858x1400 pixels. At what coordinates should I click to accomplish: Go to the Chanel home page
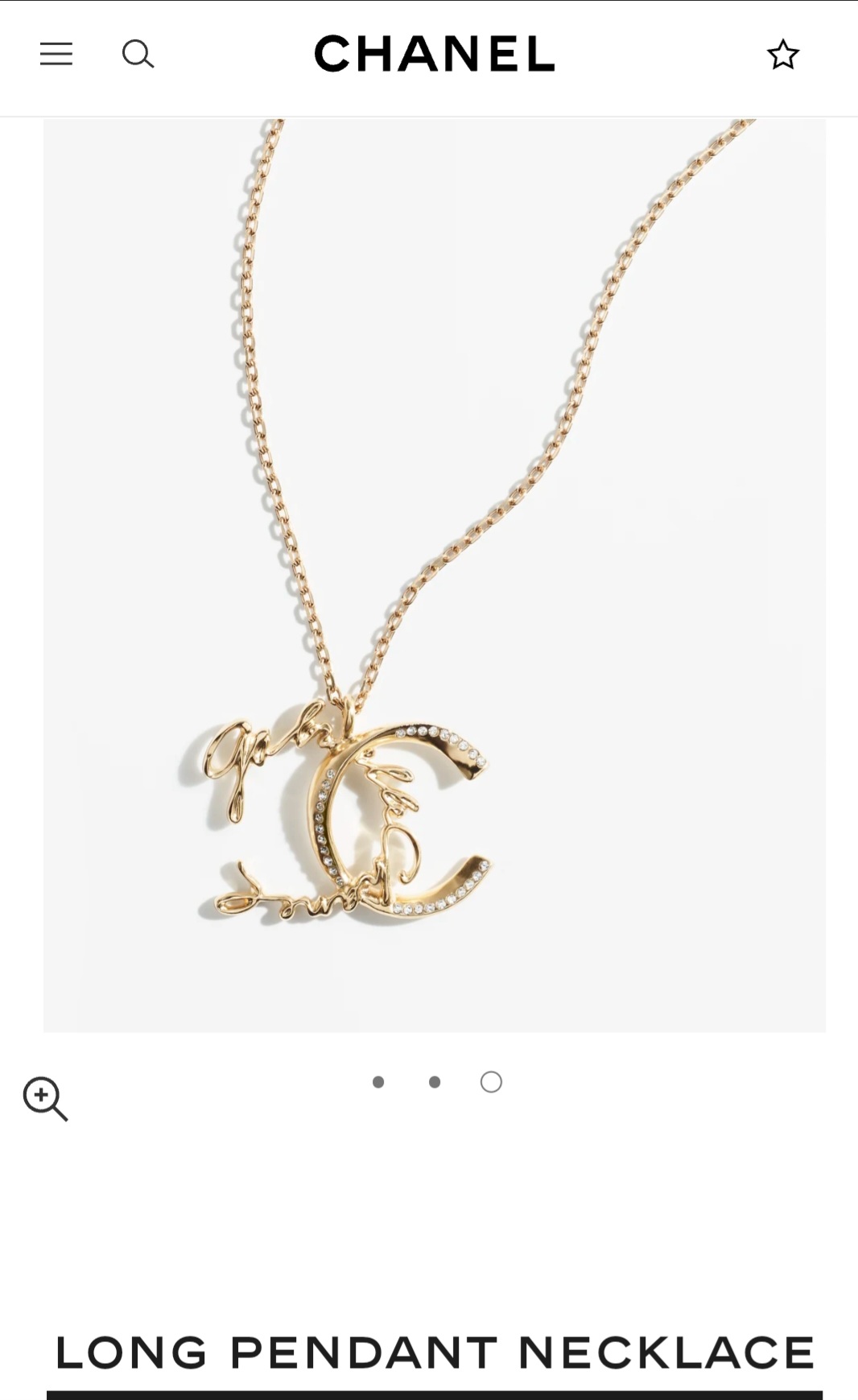(434, 54)
